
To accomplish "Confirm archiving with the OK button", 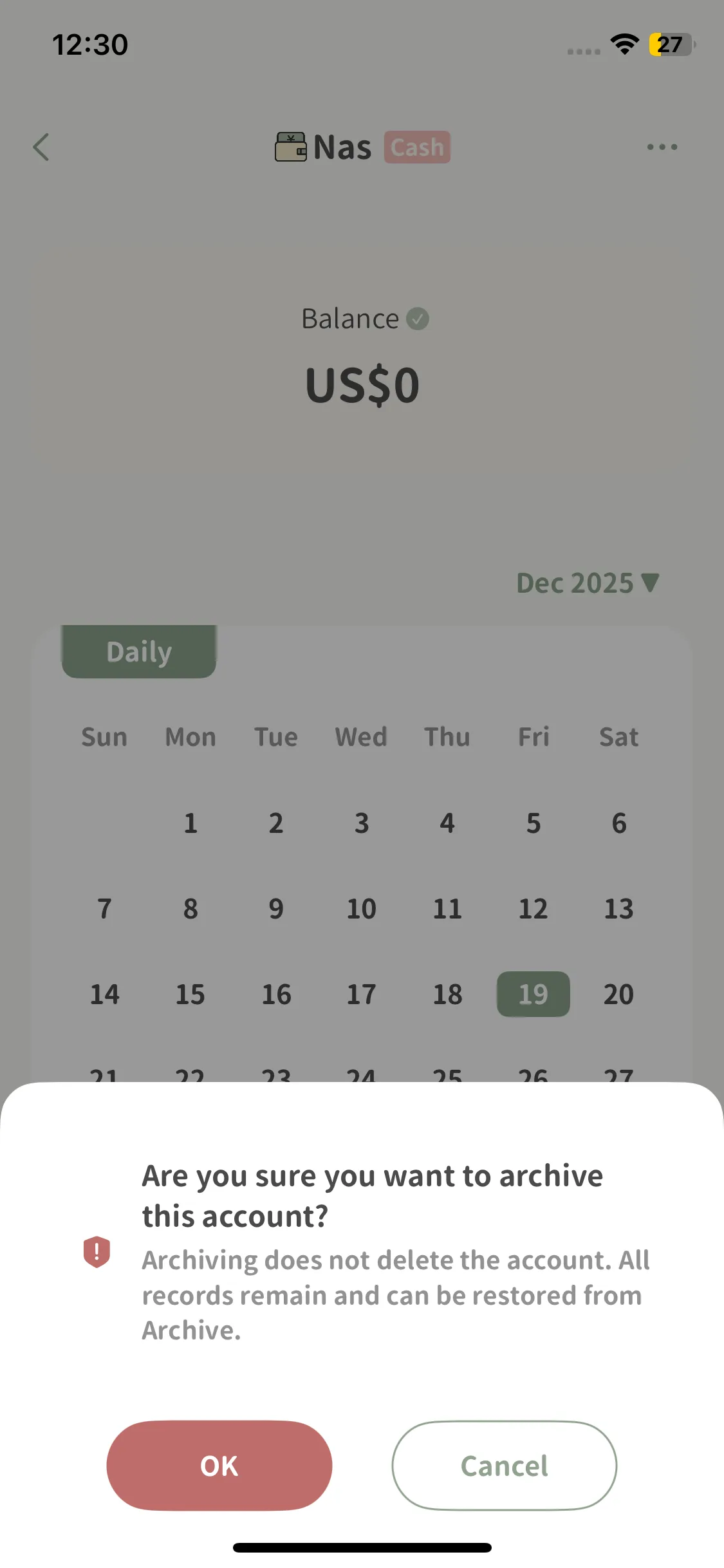I will [219, 1466].
